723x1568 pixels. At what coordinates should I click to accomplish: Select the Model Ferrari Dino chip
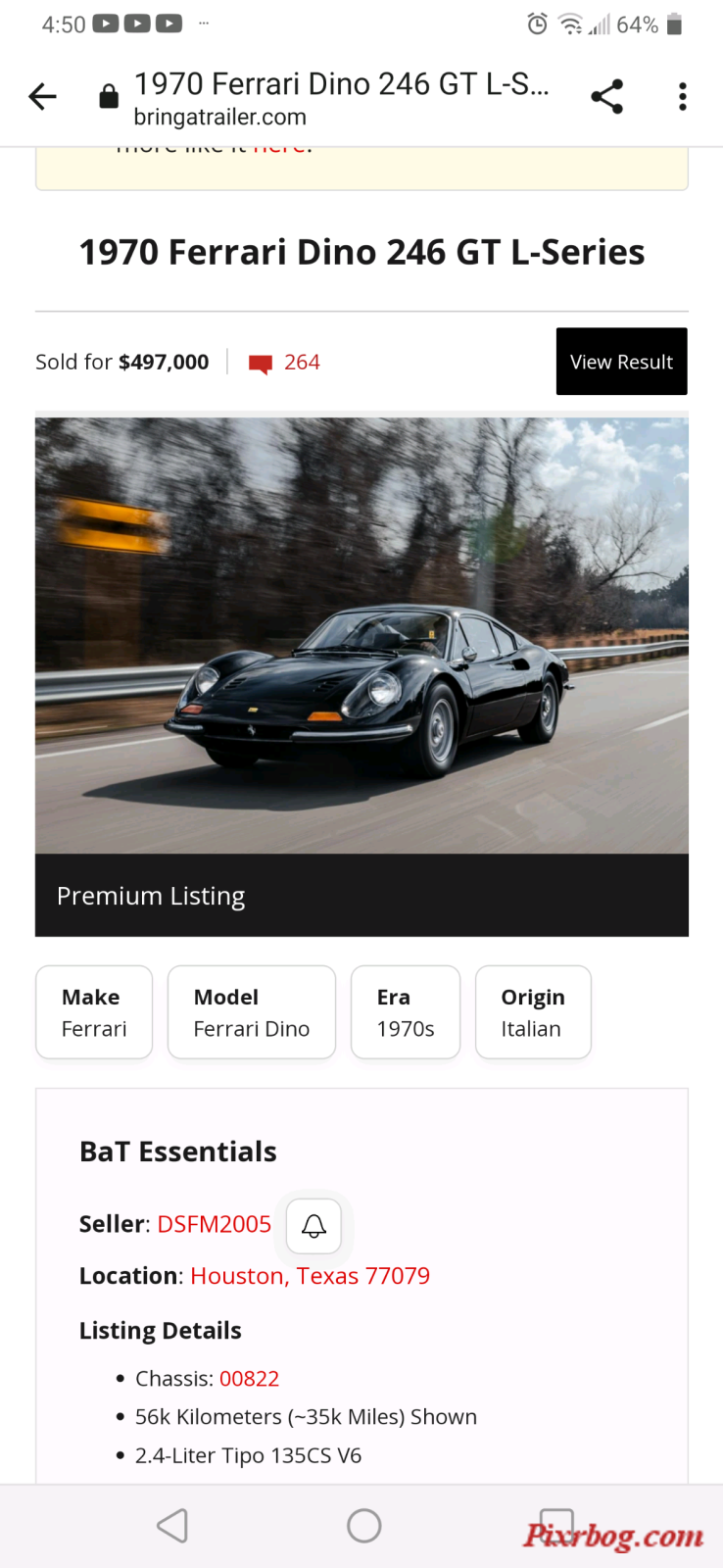pos(251,1012)
